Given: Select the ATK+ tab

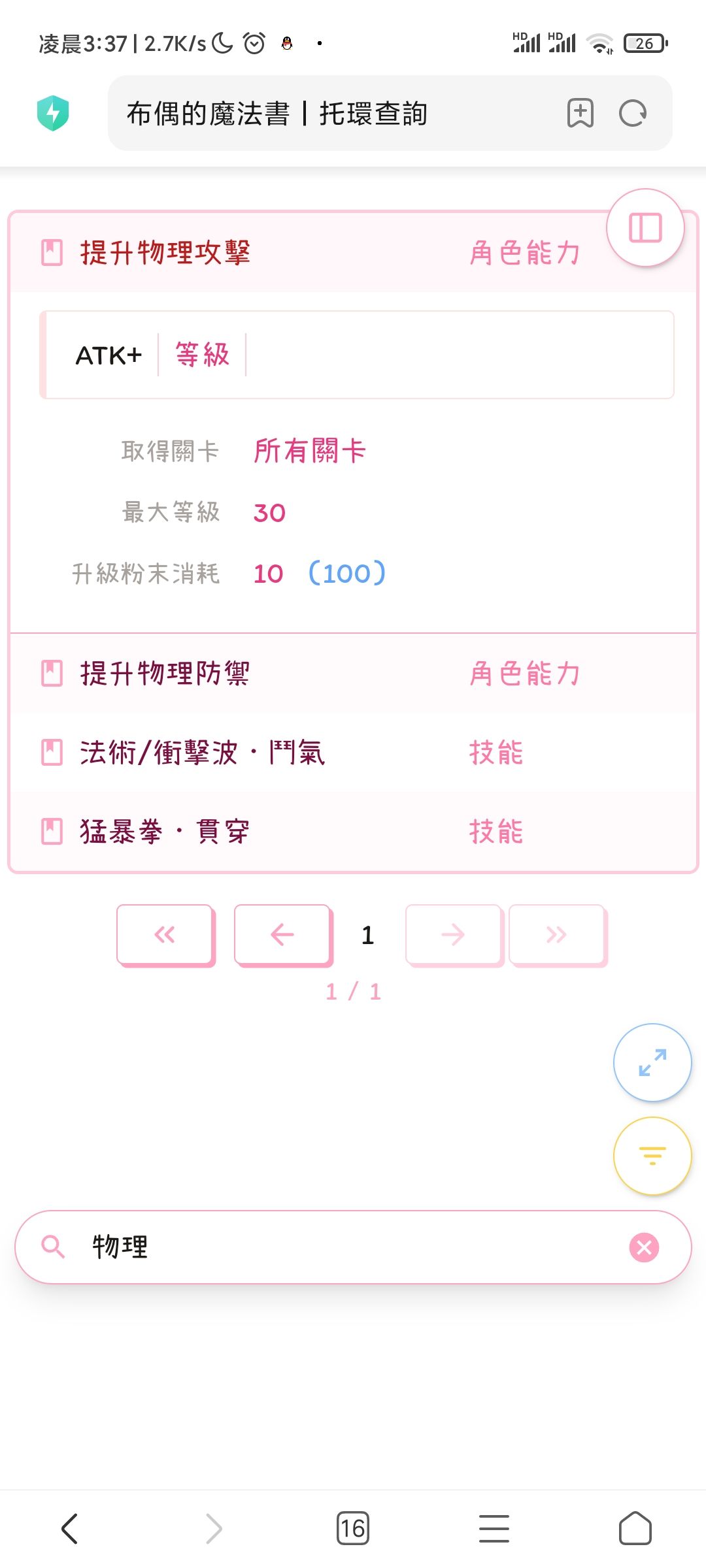Looking at the screenshot, I should pos(108,354).
